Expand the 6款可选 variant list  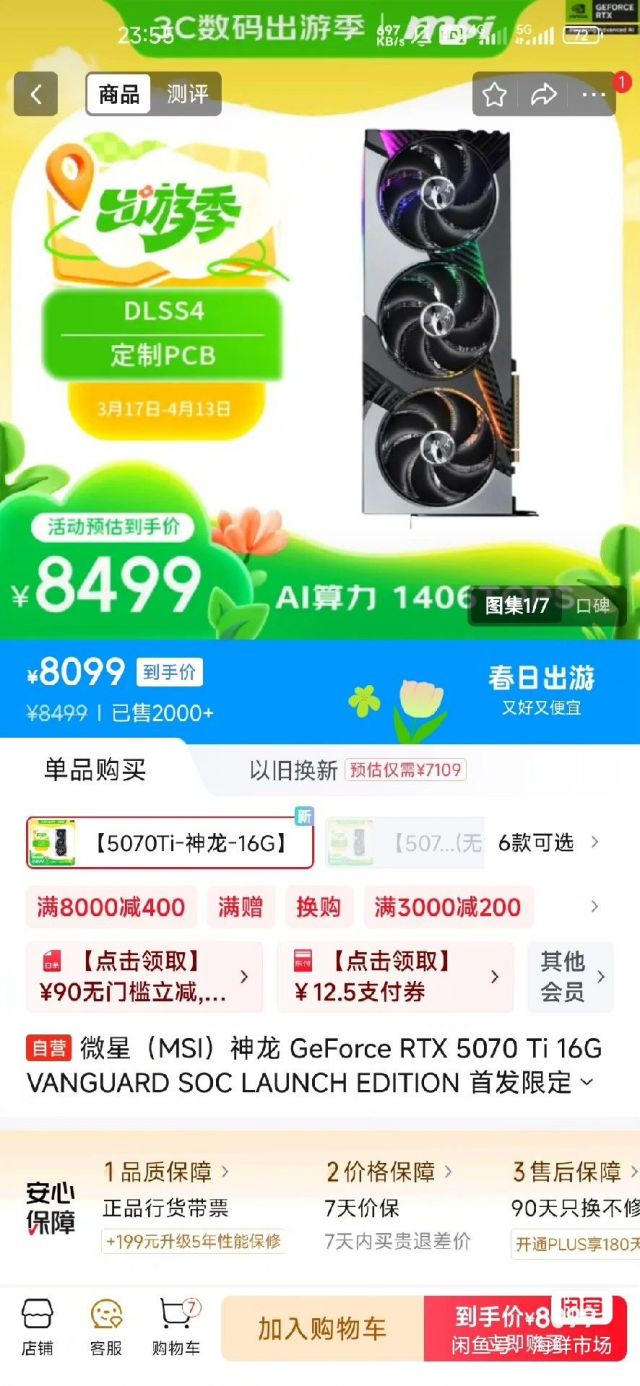point(549,843)
